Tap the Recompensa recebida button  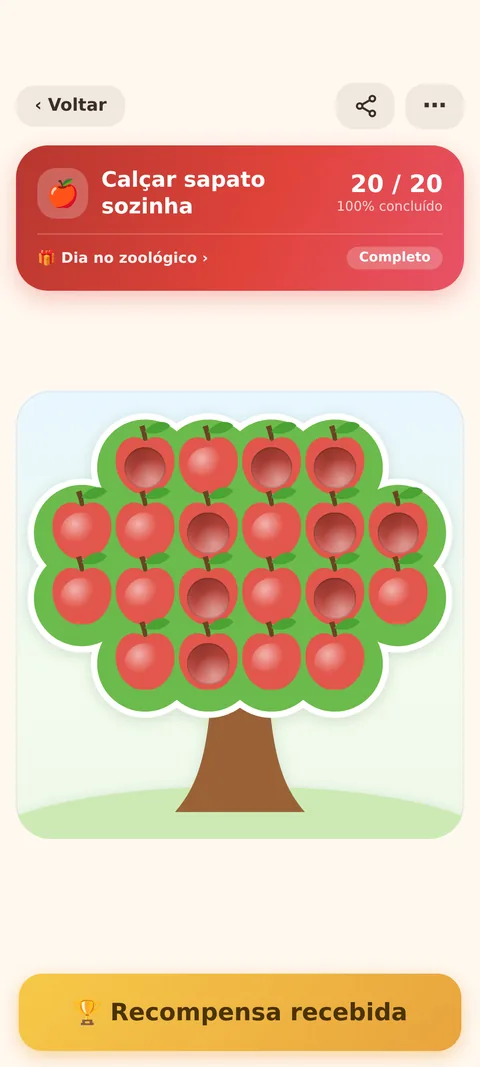click(x=240, y=1012)
